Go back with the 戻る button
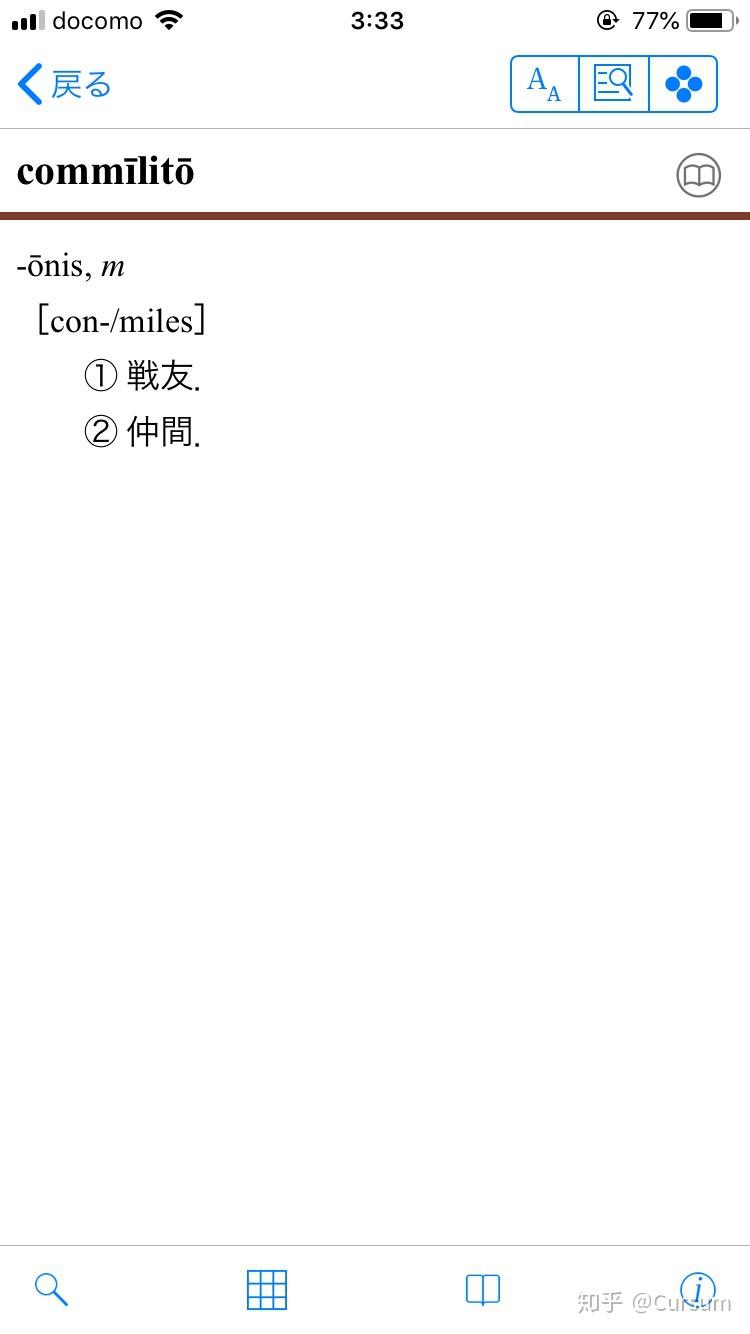750x1334 pixels. point(65,85)
